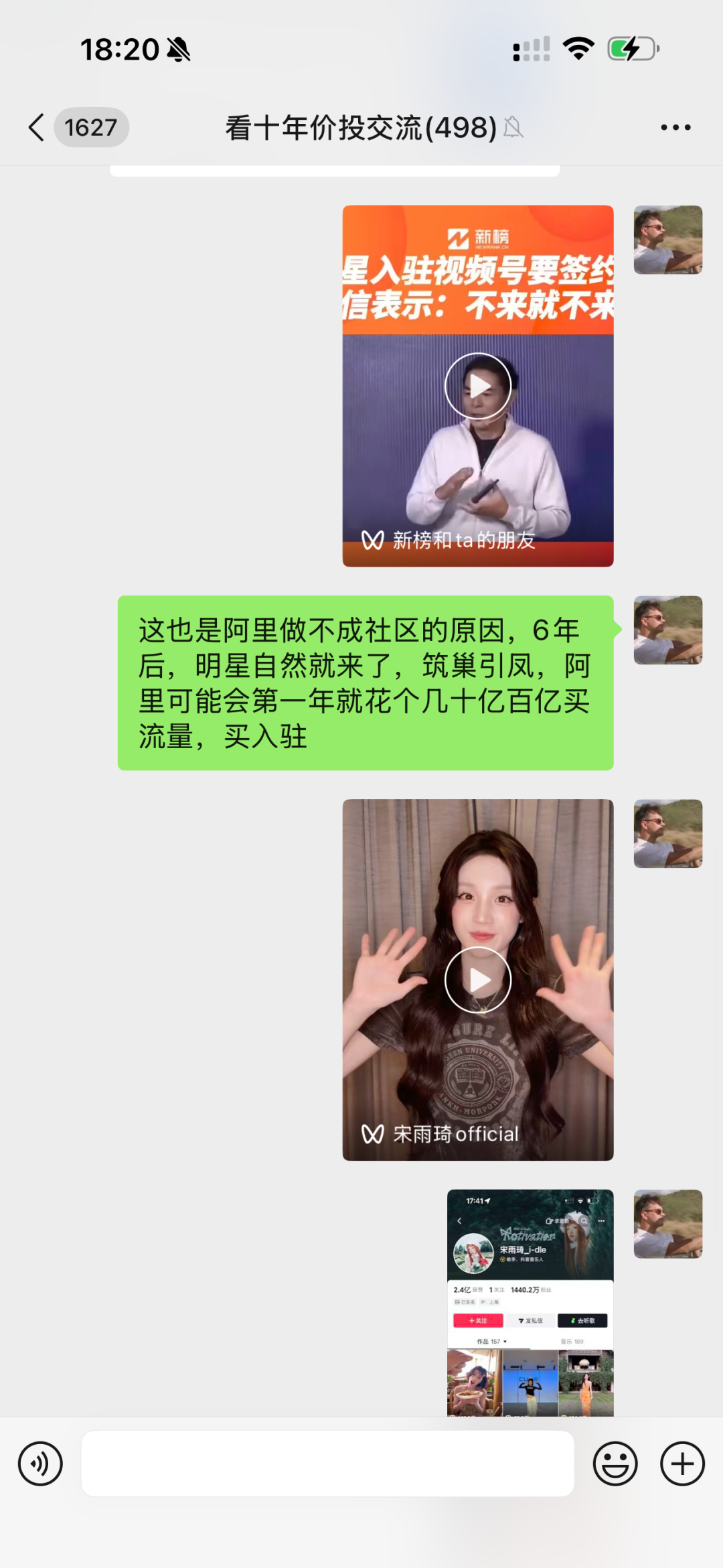
Task: Open the emoji sticker panel
Action: 615,1464
